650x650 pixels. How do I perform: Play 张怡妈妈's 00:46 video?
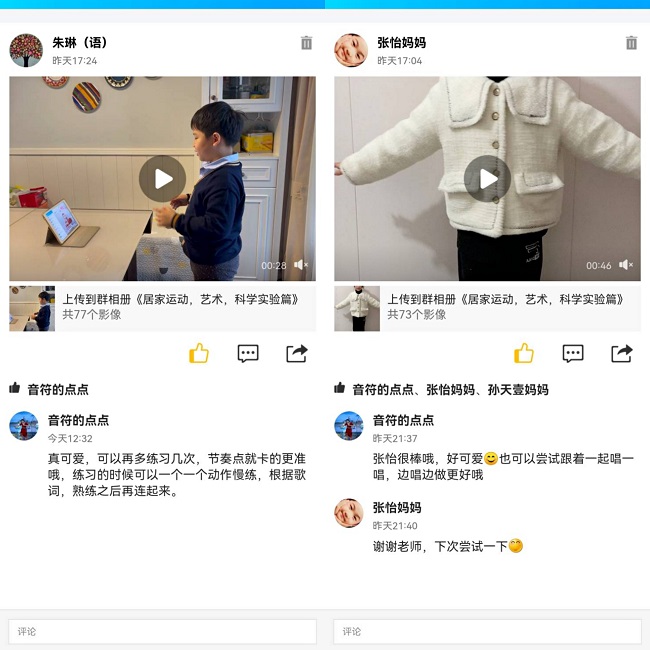[x=487, y=179]
